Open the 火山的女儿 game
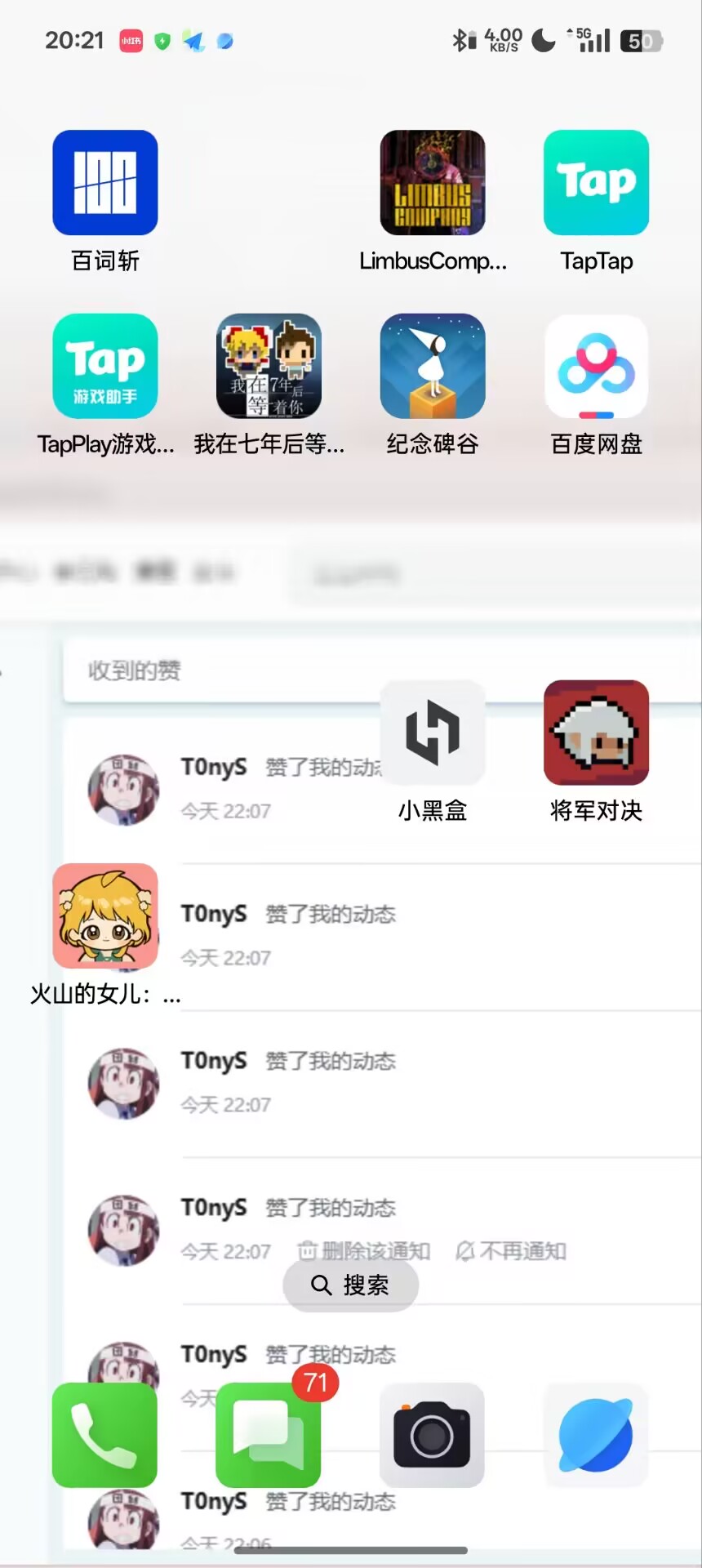 pyautogui.click(x=104, y=915)
